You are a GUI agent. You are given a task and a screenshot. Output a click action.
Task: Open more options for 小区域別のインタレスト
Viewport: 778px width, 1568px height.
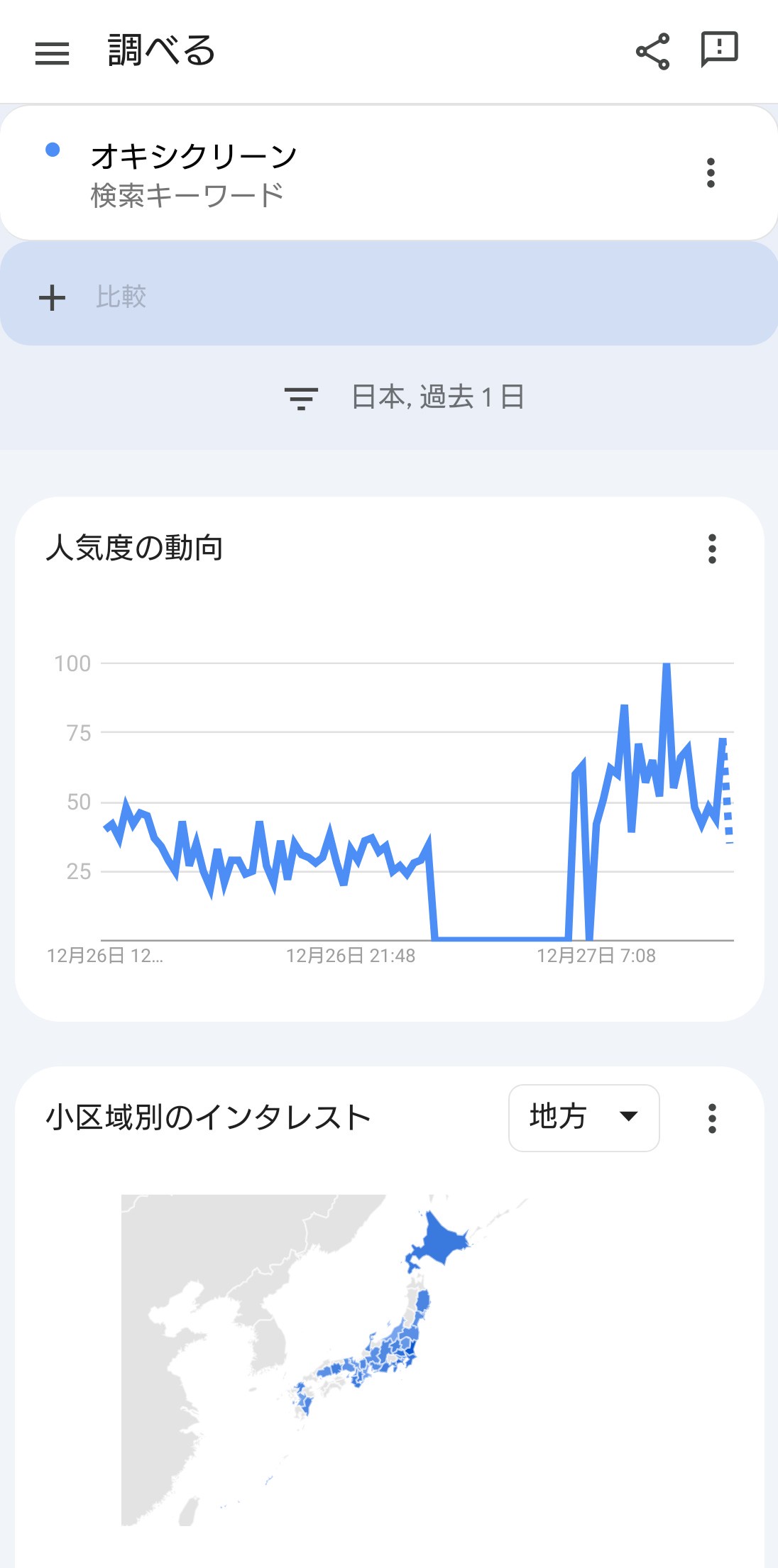pos(712,1118)
